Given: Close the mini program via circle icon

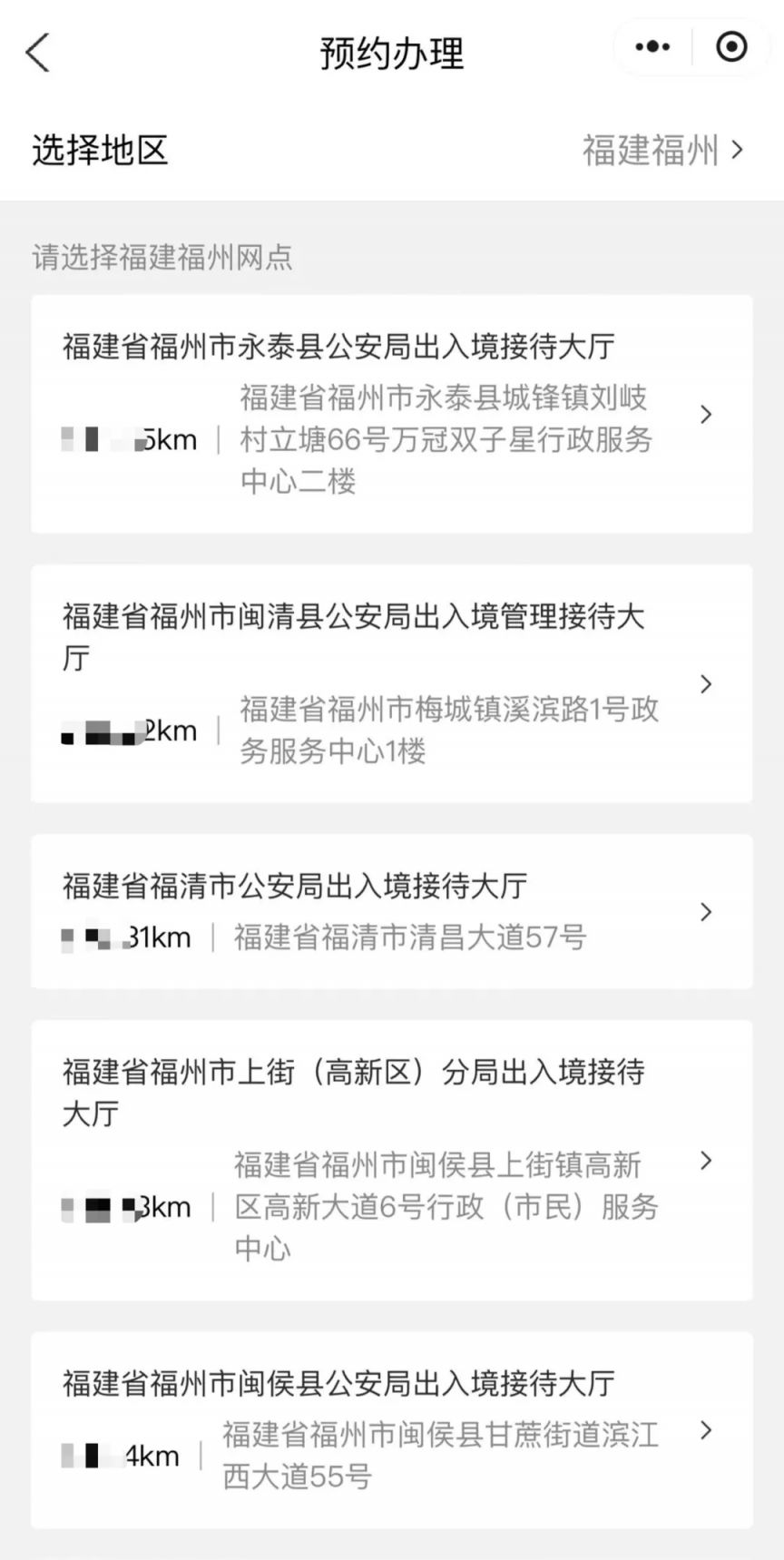Looking at the screenshot, I should tap(731, 47).
